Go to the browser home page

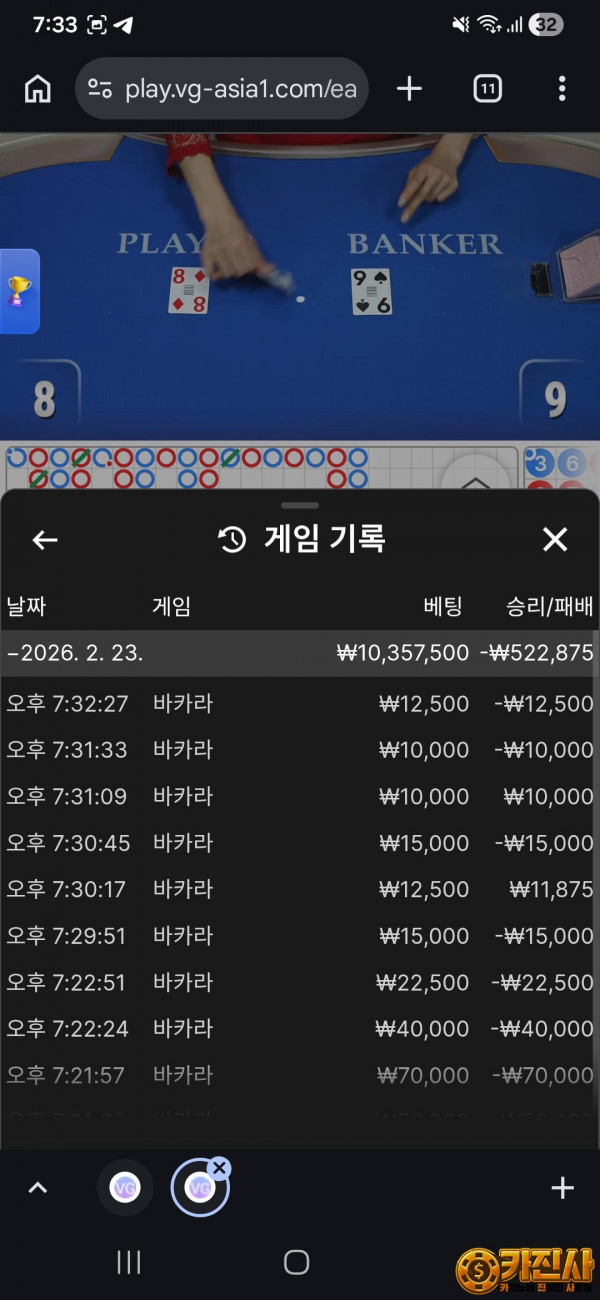(x=38, y=89)
